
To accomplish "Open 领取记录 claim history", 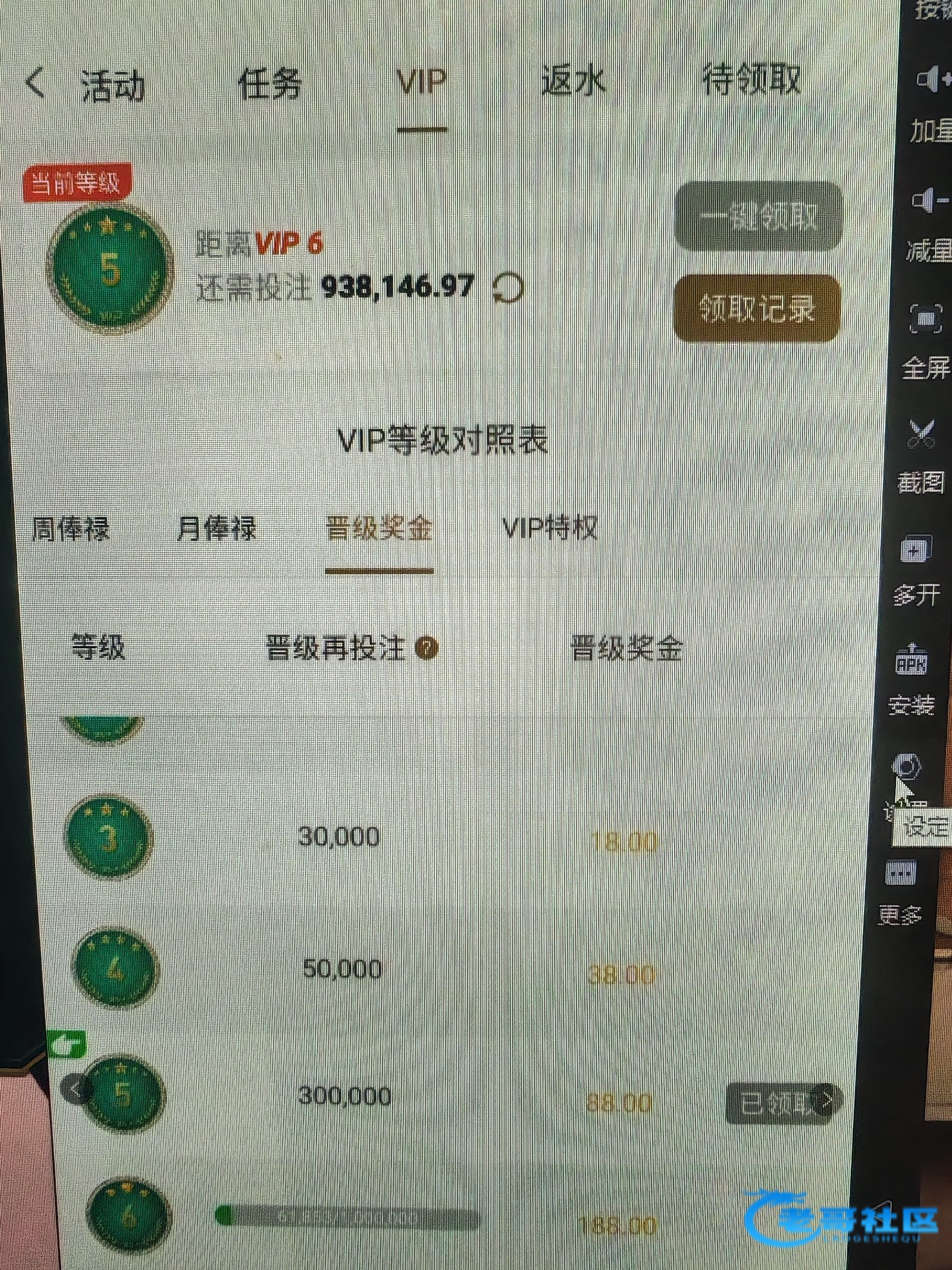I will tap(756, 308).
